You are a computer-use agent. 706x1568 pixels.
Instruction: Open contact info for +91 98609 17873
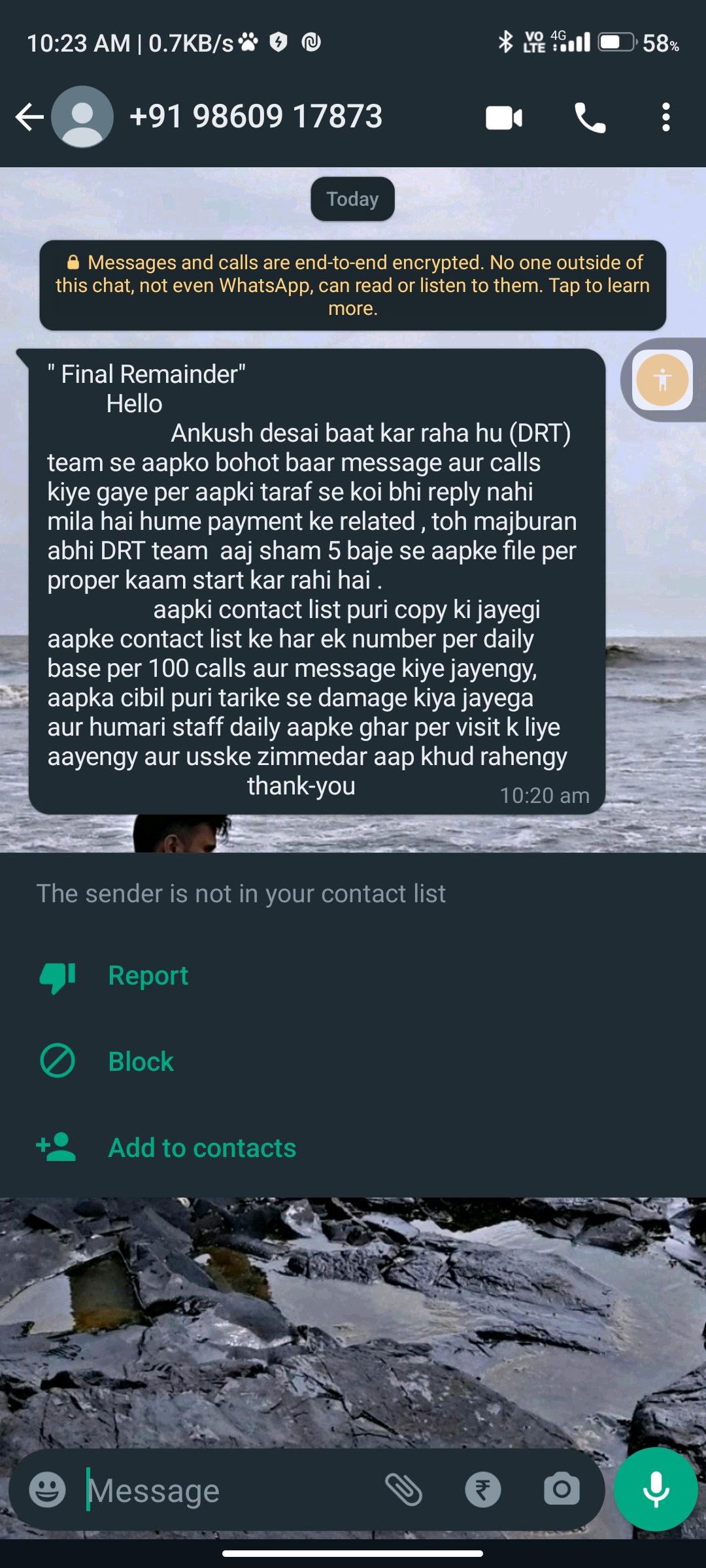click(x=256, y=117)
